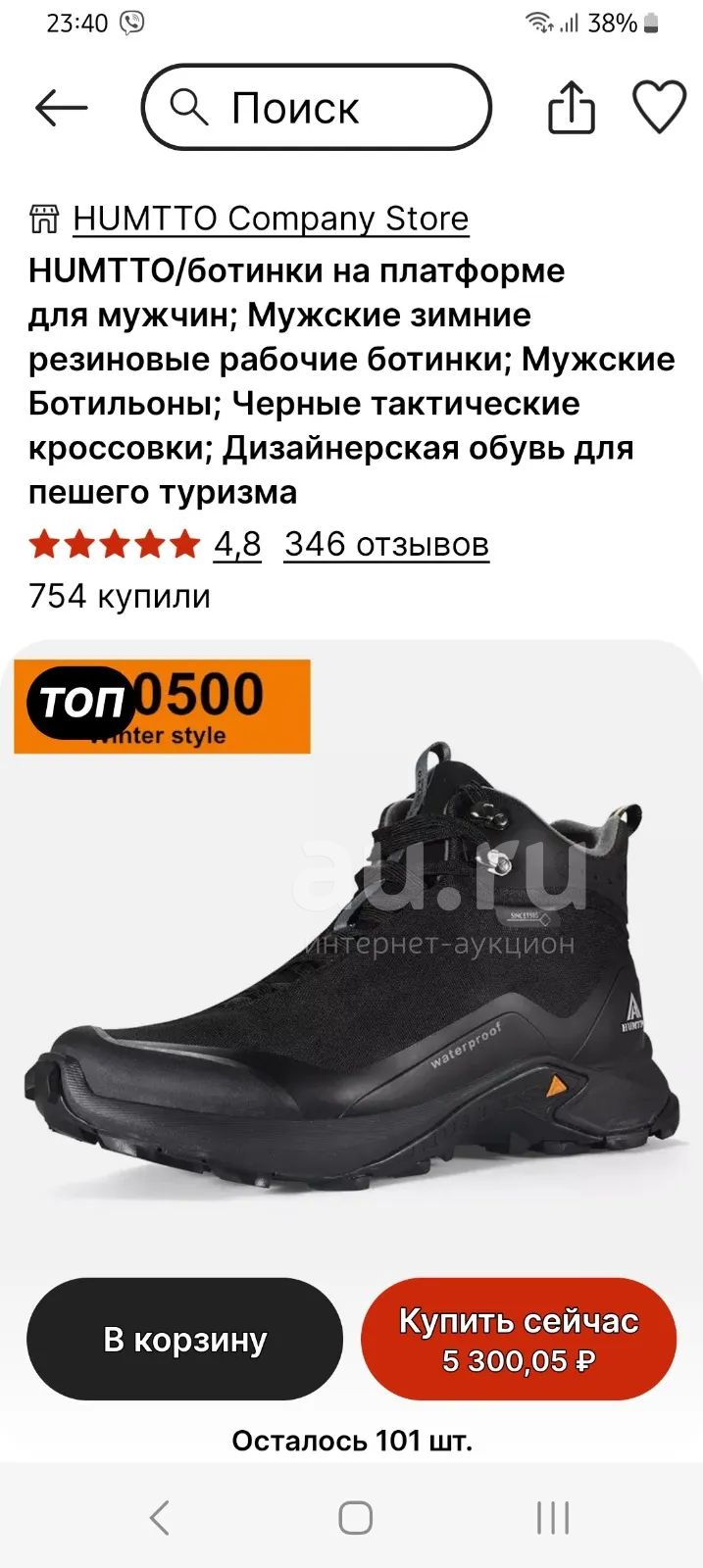Open the black boot product photo
The height and width of the screenshot is (1568, 703).
tap(351, 952)
